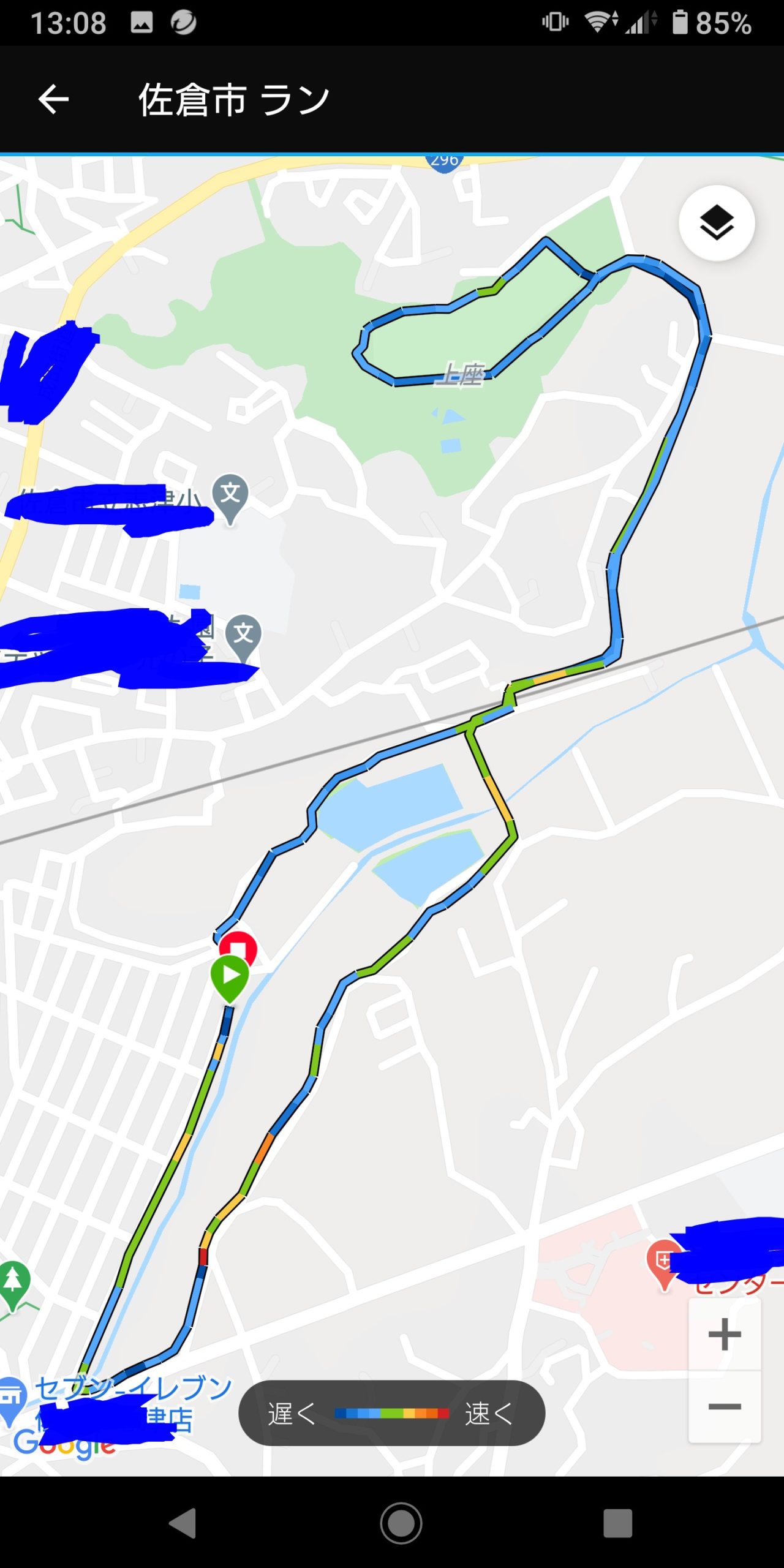The width and height of the screenshot is (784, 1568).
Task: Open the map layers selector
Action: [716, 223]
